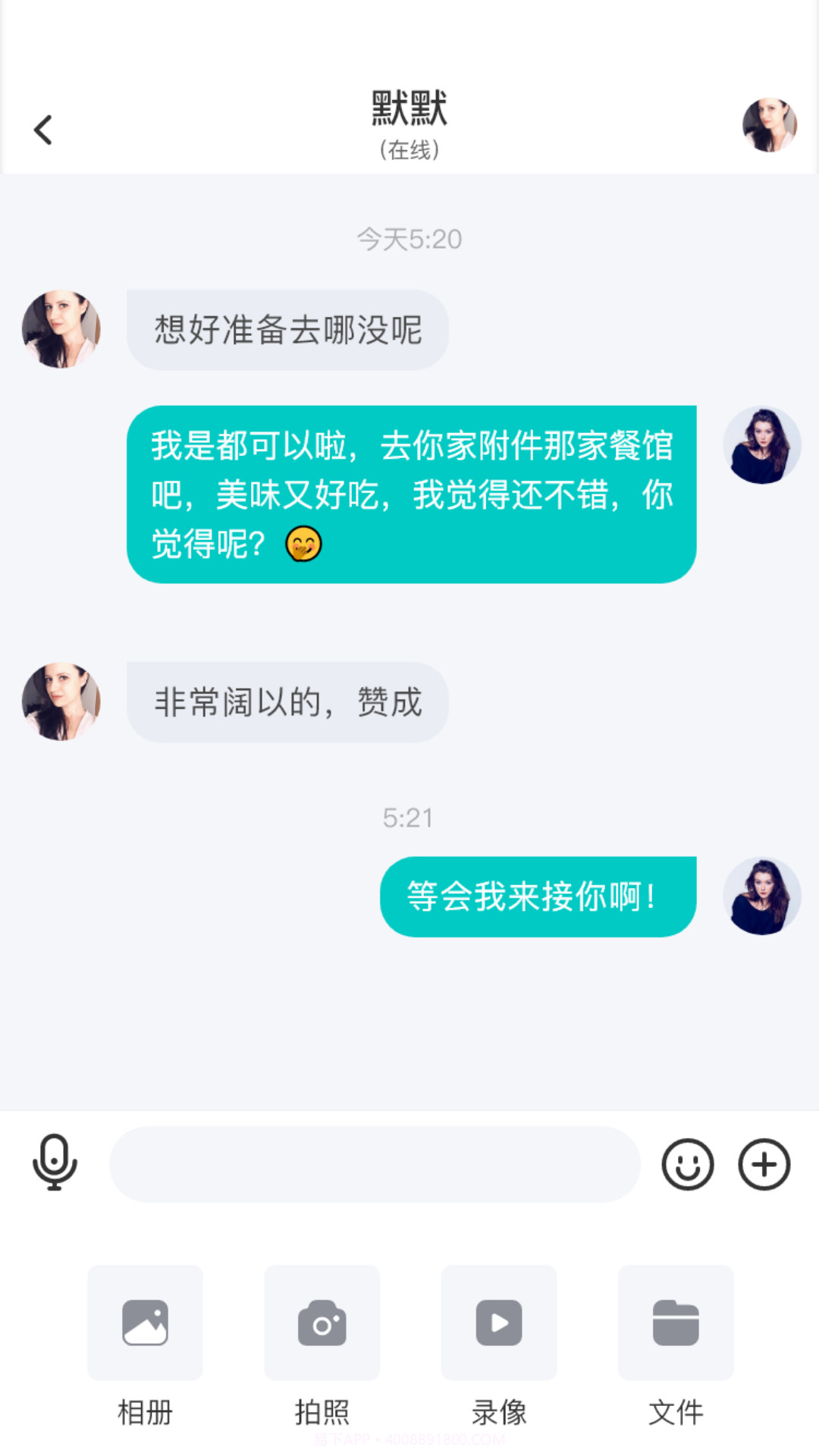Open the 相册 photo album icon

pyautogui.click(x=145, y=1323)
